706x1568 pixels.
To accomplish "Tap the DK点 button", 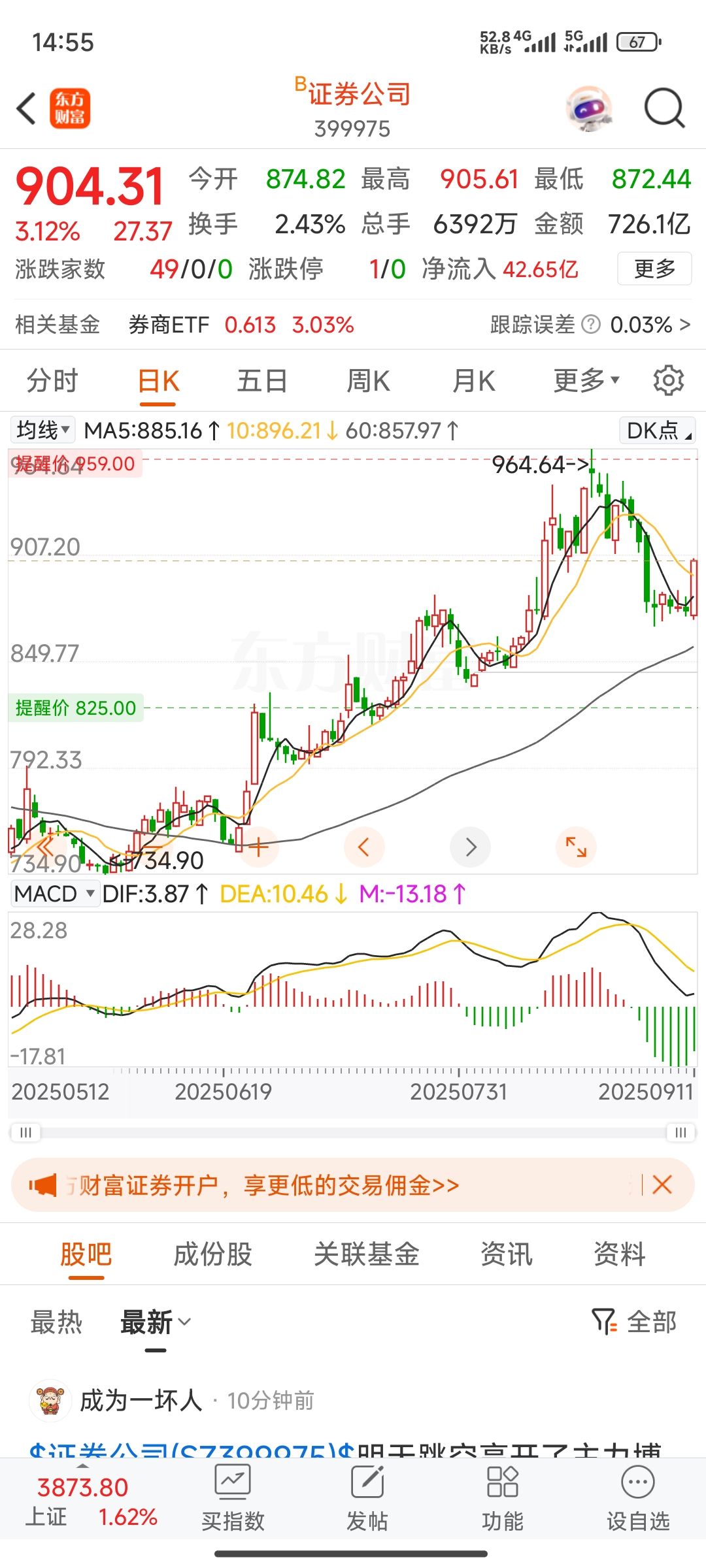I will [657, 431].
